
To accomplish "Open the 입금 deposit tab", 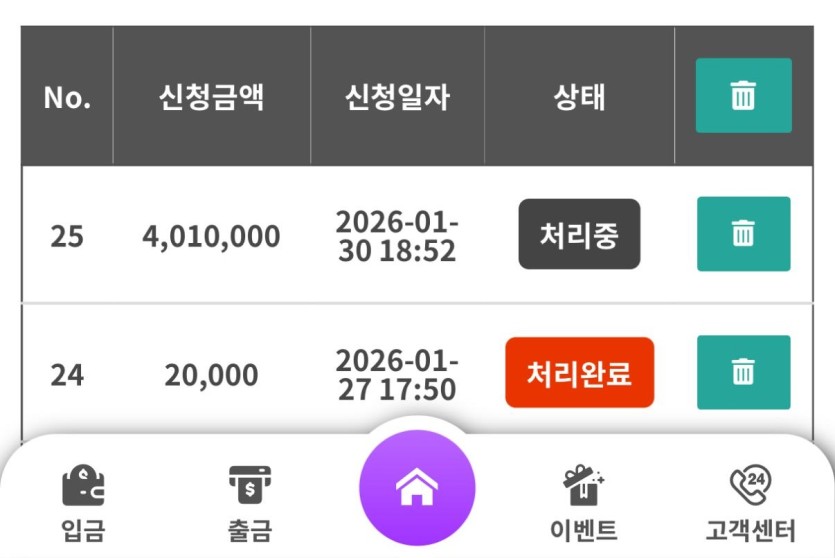I will pyautogui.click(x=84, y=503).
